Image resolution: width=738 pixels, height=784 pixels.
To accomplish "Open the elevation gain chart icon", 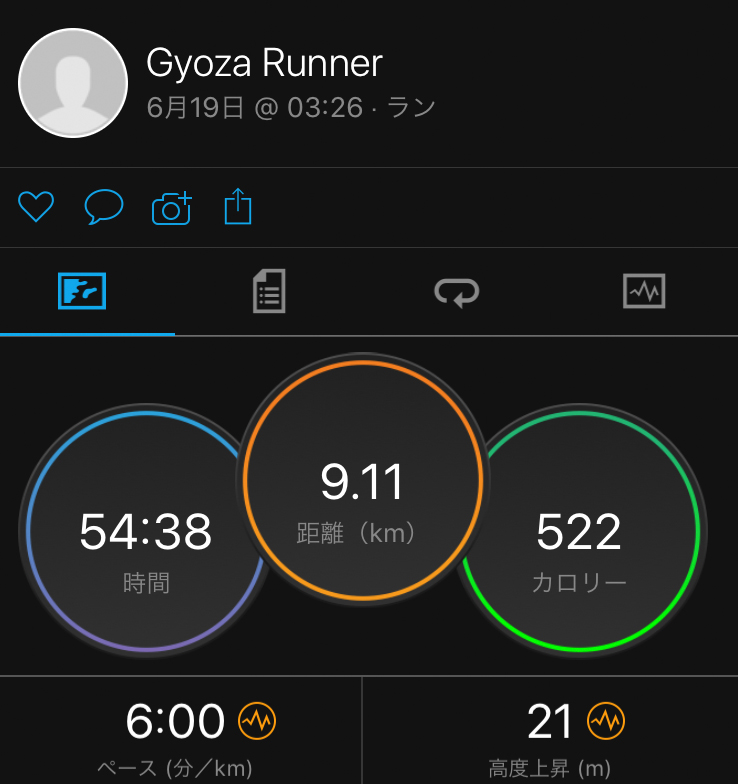I will (605, 720).
